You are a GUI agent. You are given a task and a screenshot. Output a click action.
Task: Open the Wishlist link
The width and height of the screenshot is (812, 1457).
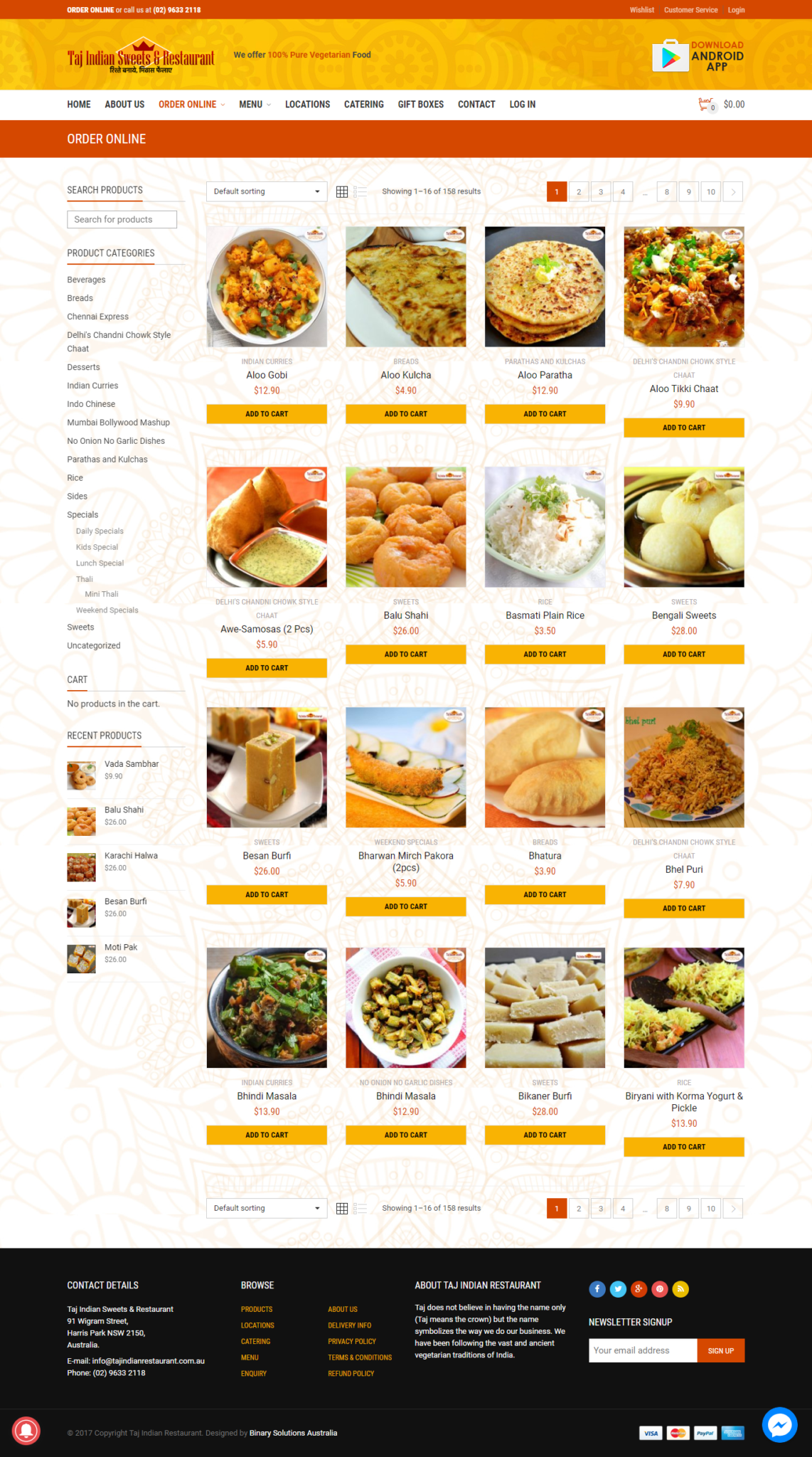point(641,10)
